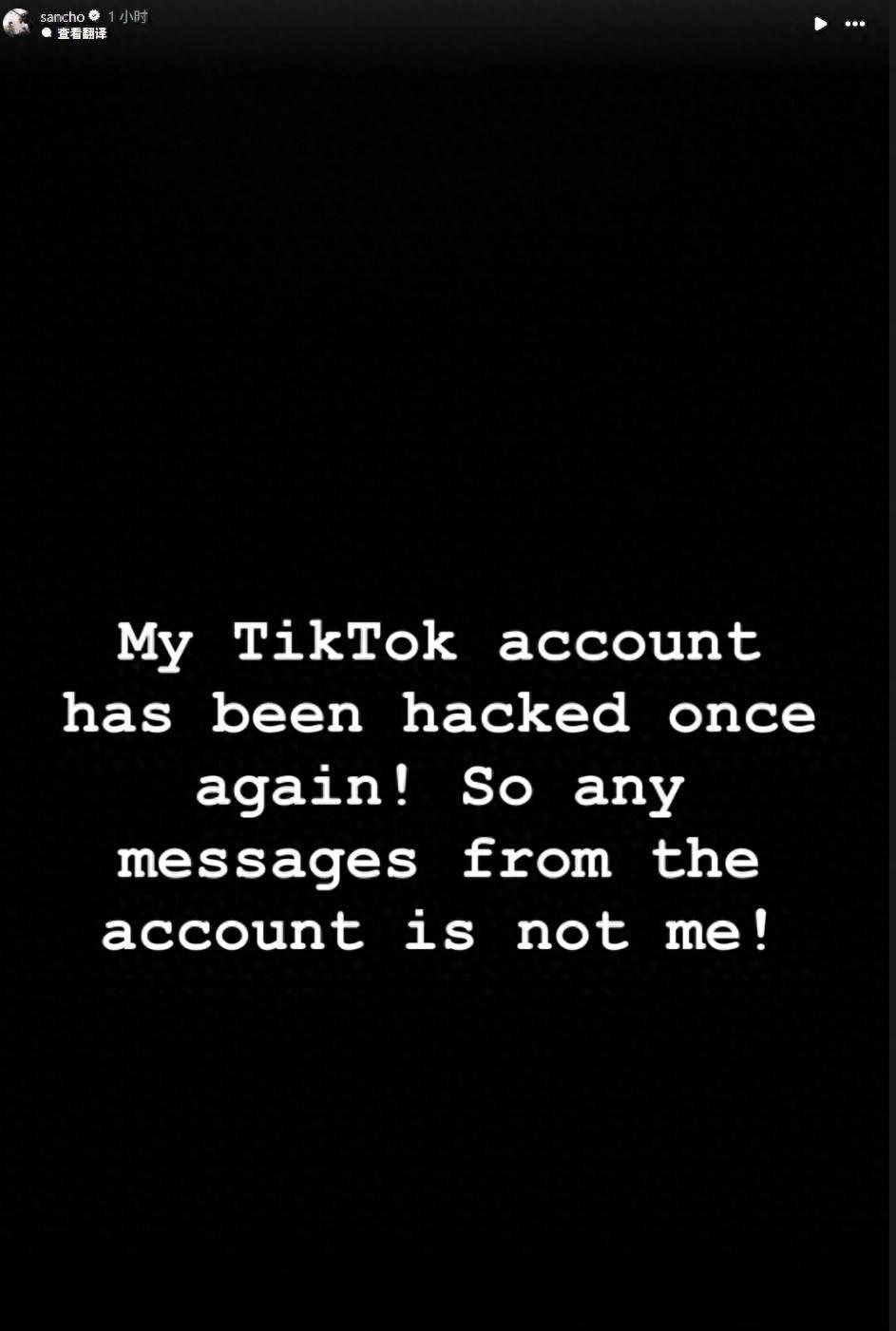The height and width of the screenshot is (1331, 896).
Task: Resume story playback with the play icon
Action: point(820,24)
